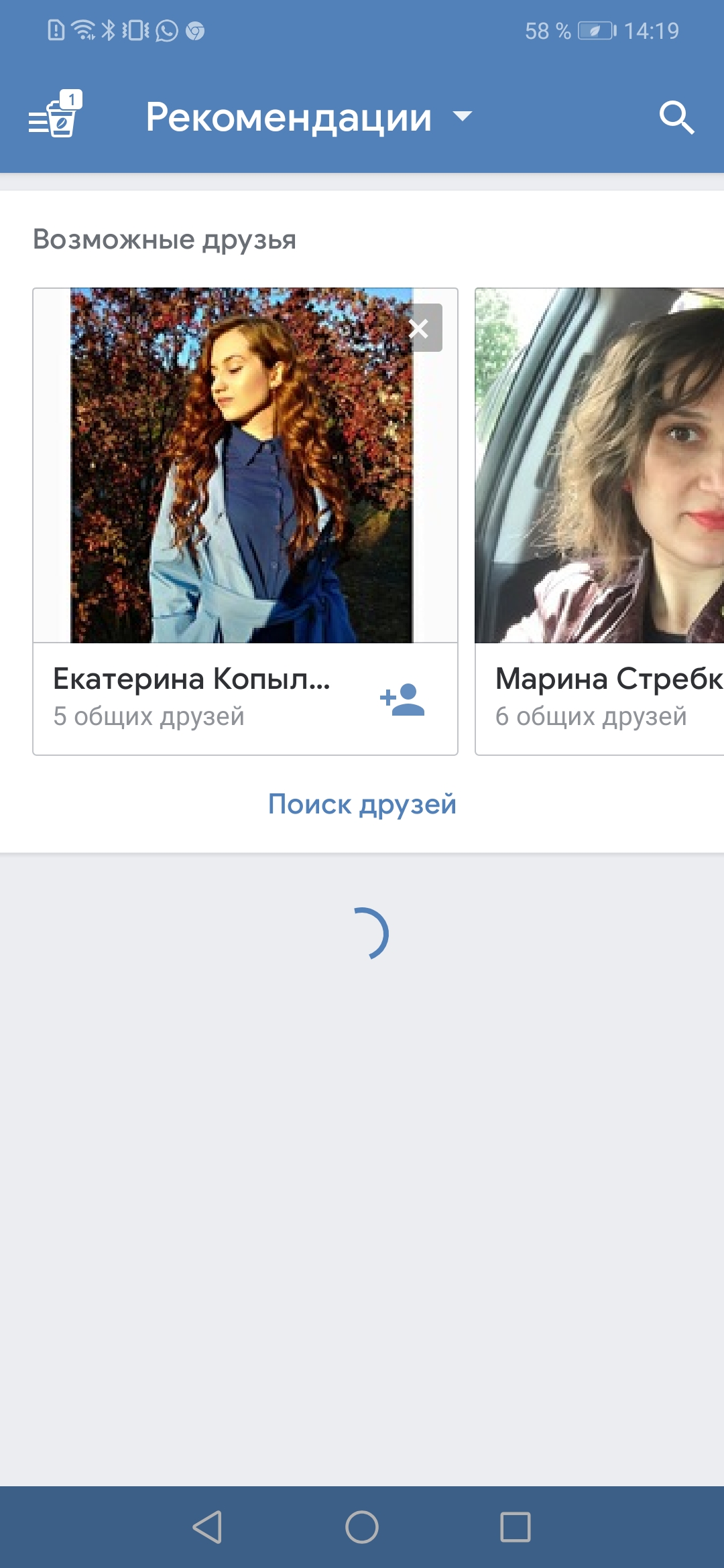Tap the WhatsApp icon in the status bar
This screenshot has width=724, height=1568.
click(x=164, y=29)
